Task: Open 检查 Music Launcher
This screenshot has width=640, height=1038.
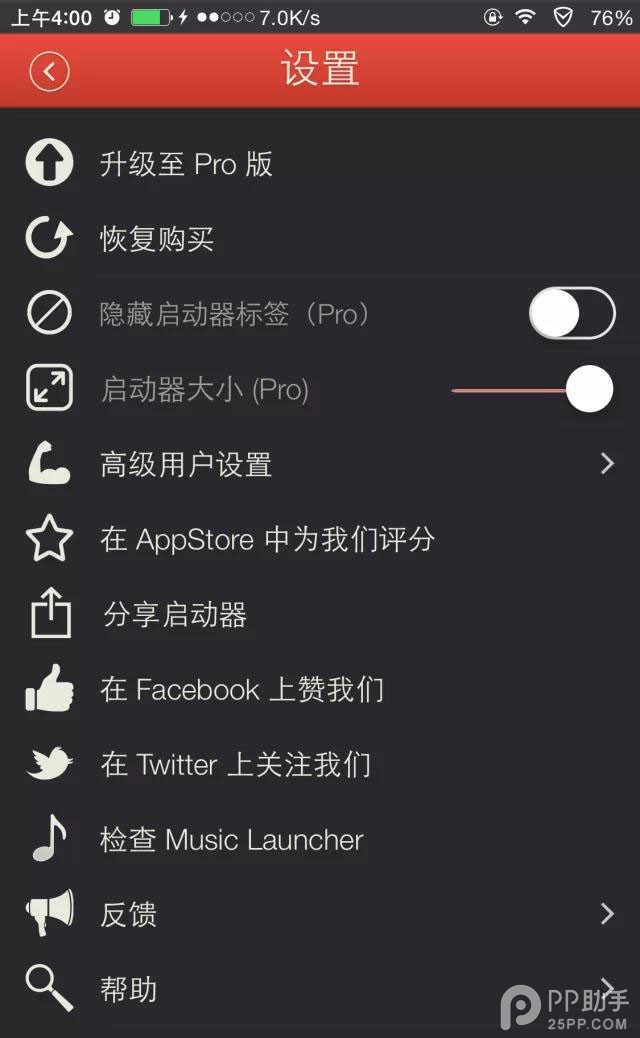Action: [231, 840]
